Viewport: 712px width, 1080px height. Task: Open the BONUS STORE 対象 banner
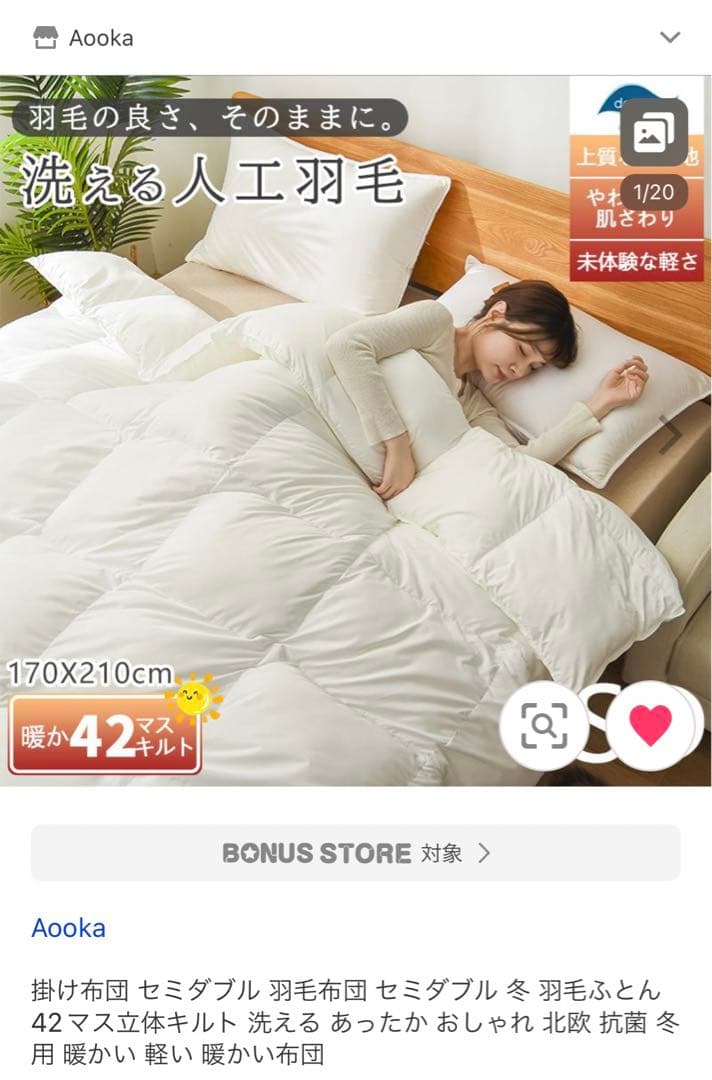(x=356, y=853)
